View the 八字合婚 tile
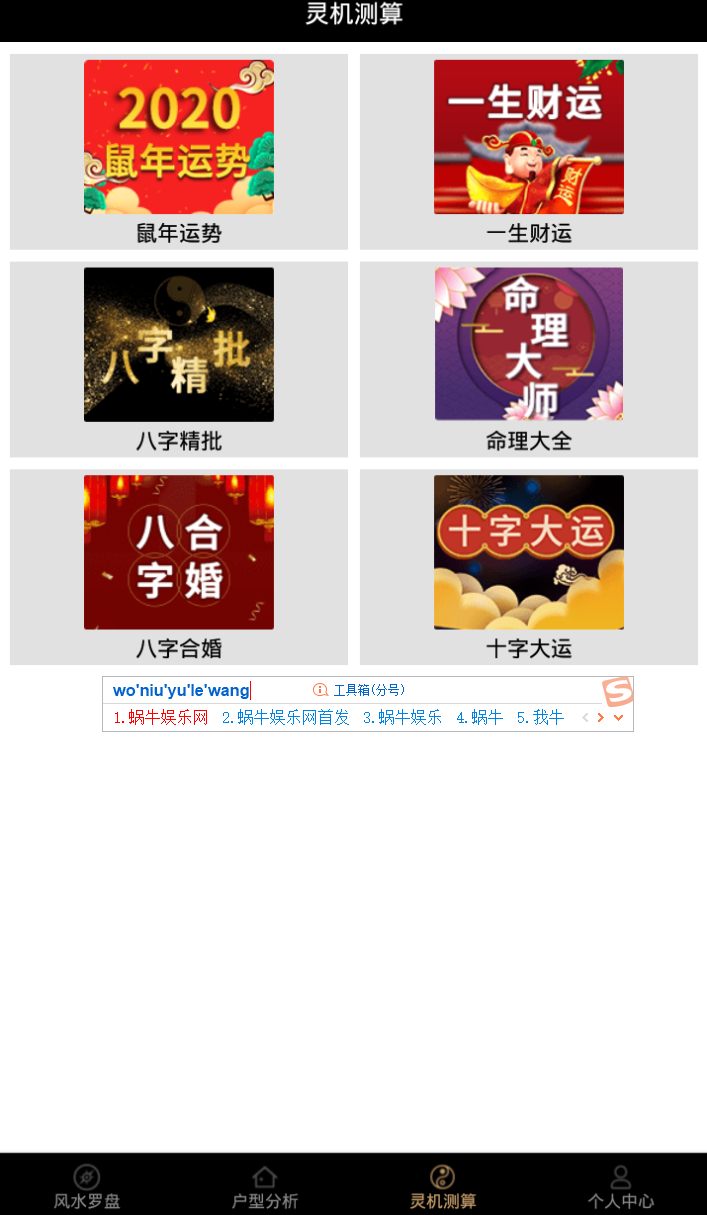707x1215 pixels. 179,567
